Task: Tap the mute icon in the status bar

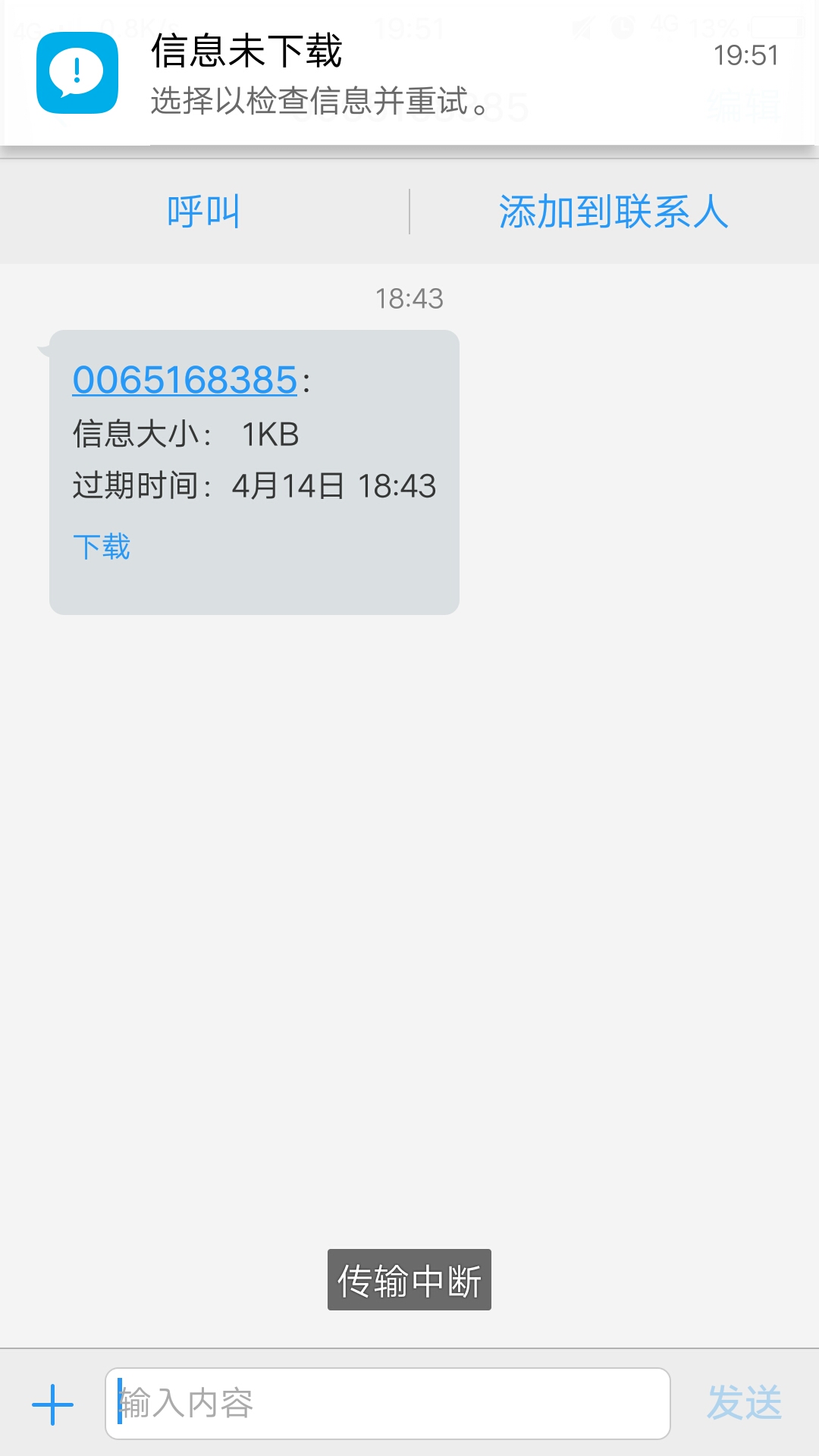Action: pyautogui.click(x=584, y=25)
